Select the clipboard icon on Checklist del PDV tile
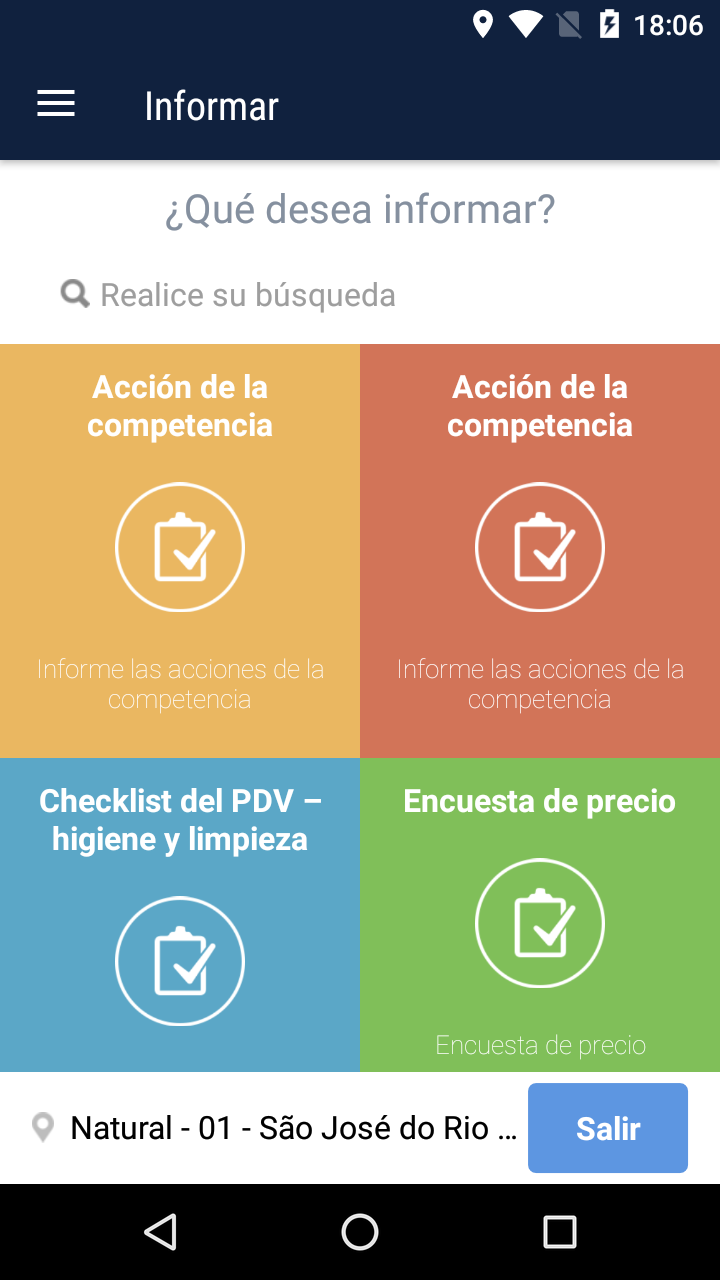The image size is (720, 1280). point(180,960)
